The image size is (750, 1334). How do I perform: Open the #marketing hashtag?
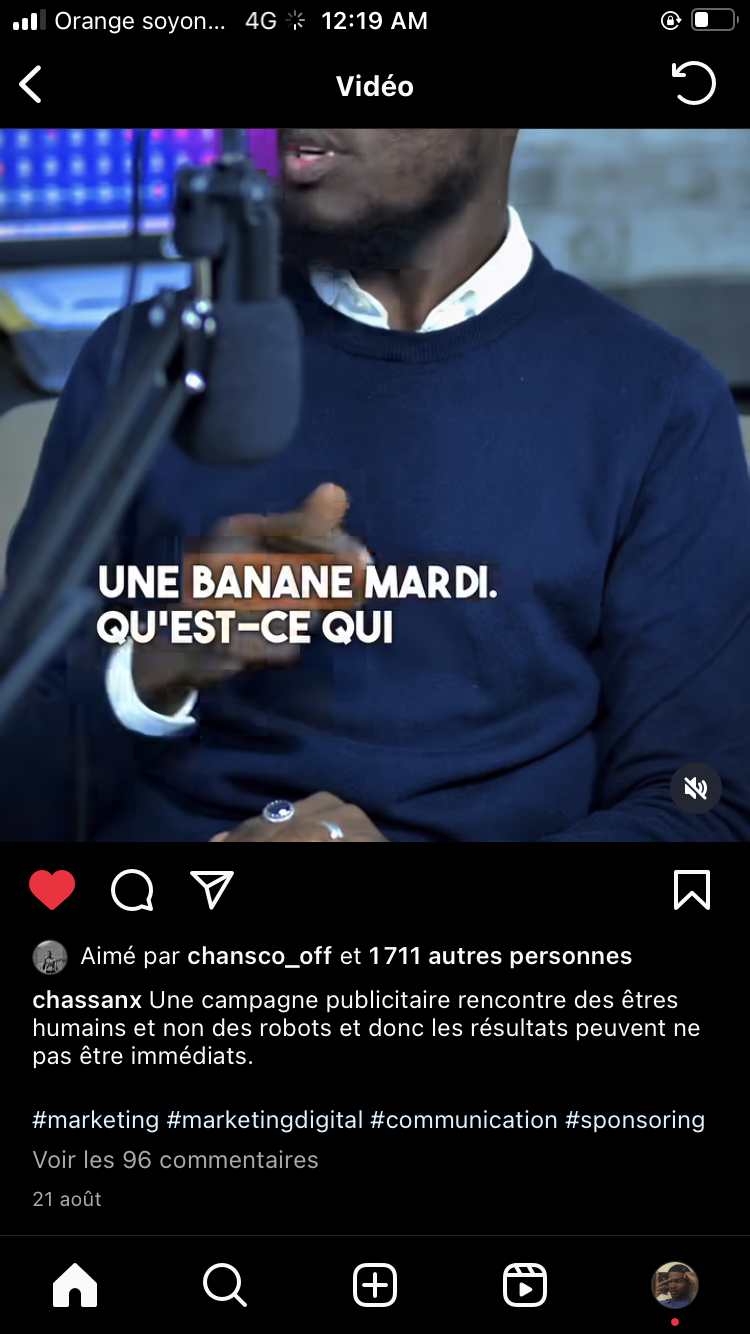coord(96,1120)
